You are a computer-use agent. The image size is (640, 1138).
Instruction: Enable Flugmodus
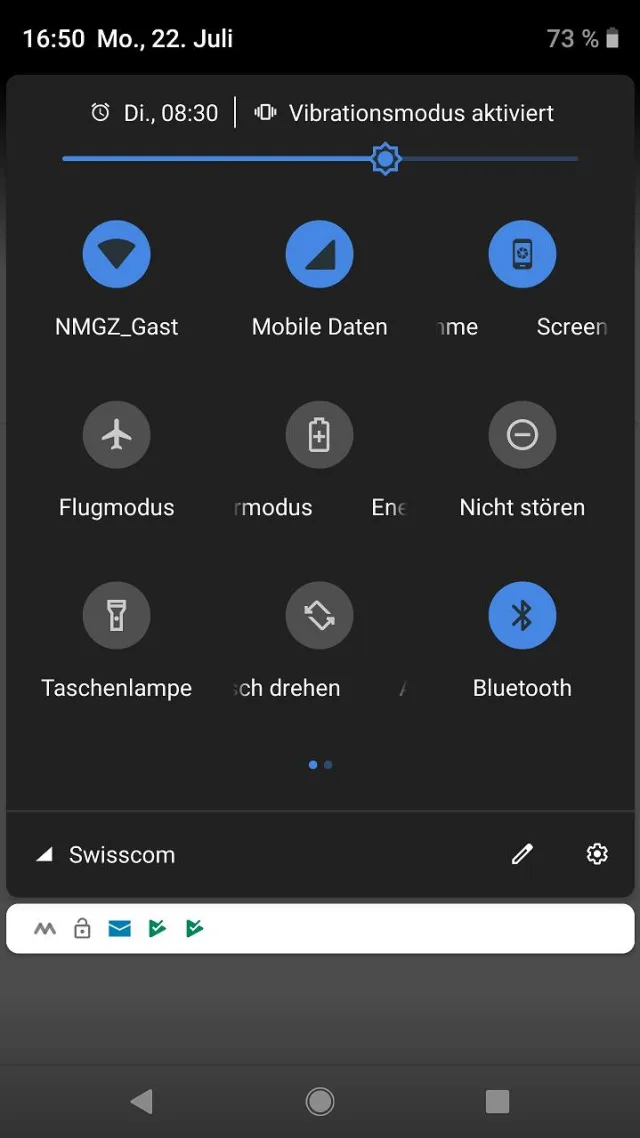coord(117,435)
